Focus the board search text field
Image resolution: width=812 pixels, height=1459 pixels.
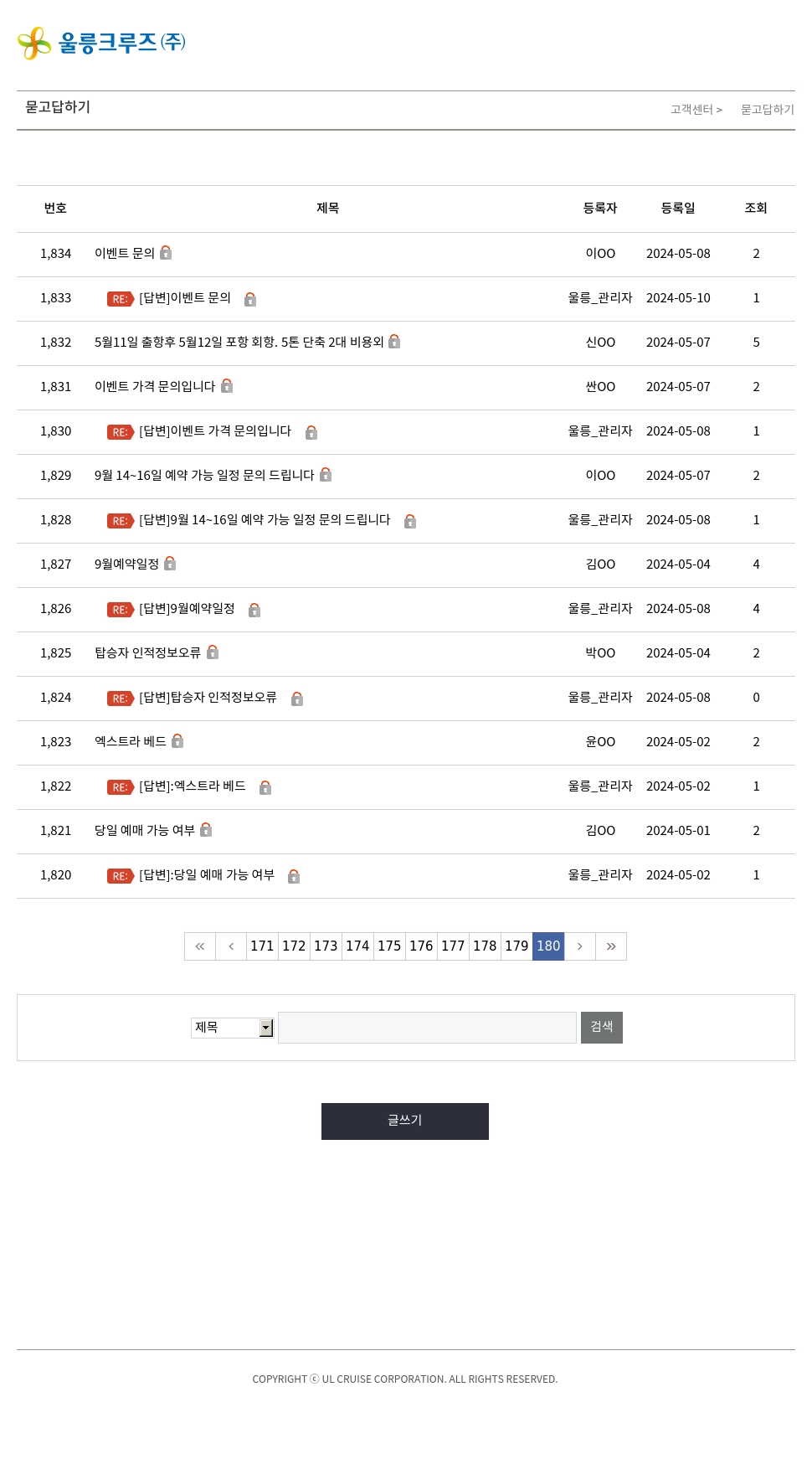pos(427,1028)
